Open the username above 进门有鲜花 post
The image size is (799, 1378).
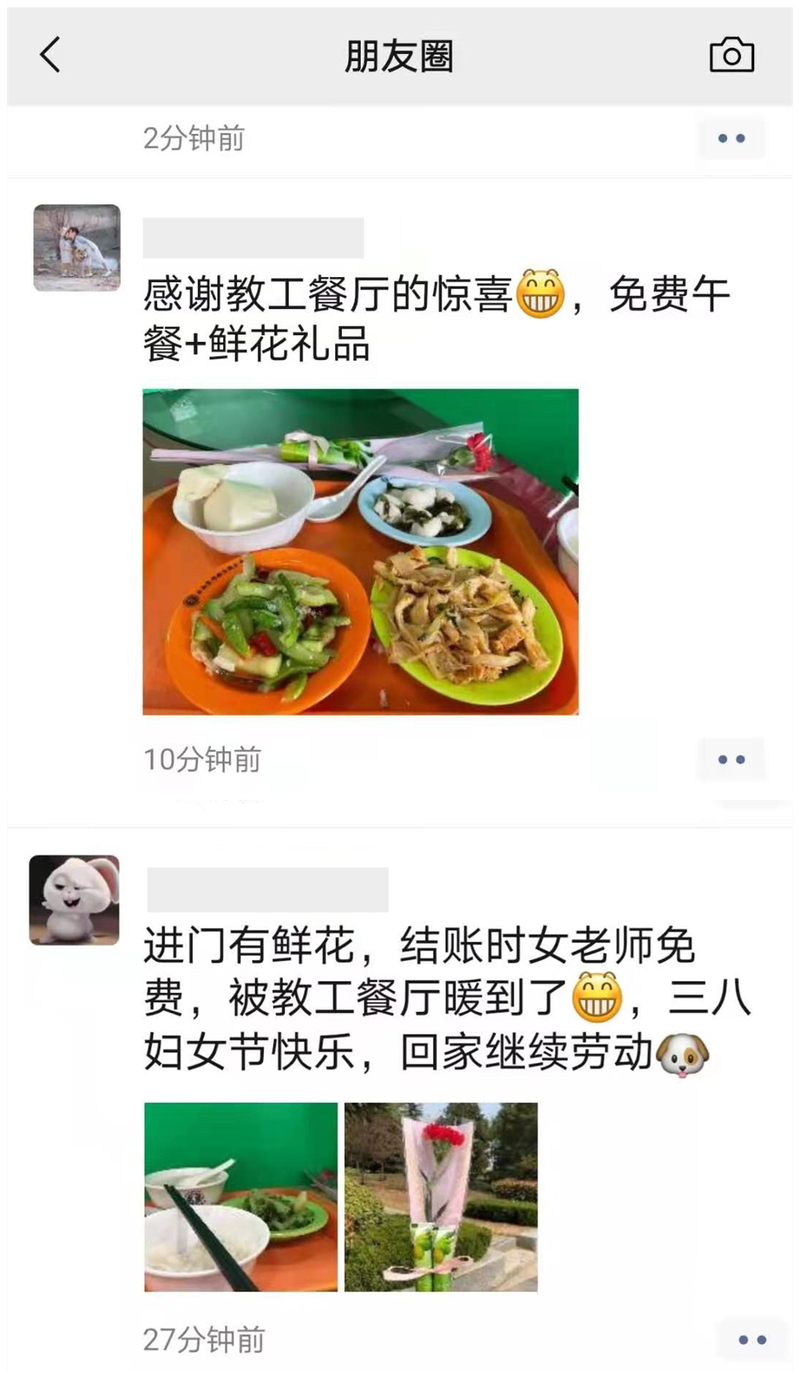point(267,889)
